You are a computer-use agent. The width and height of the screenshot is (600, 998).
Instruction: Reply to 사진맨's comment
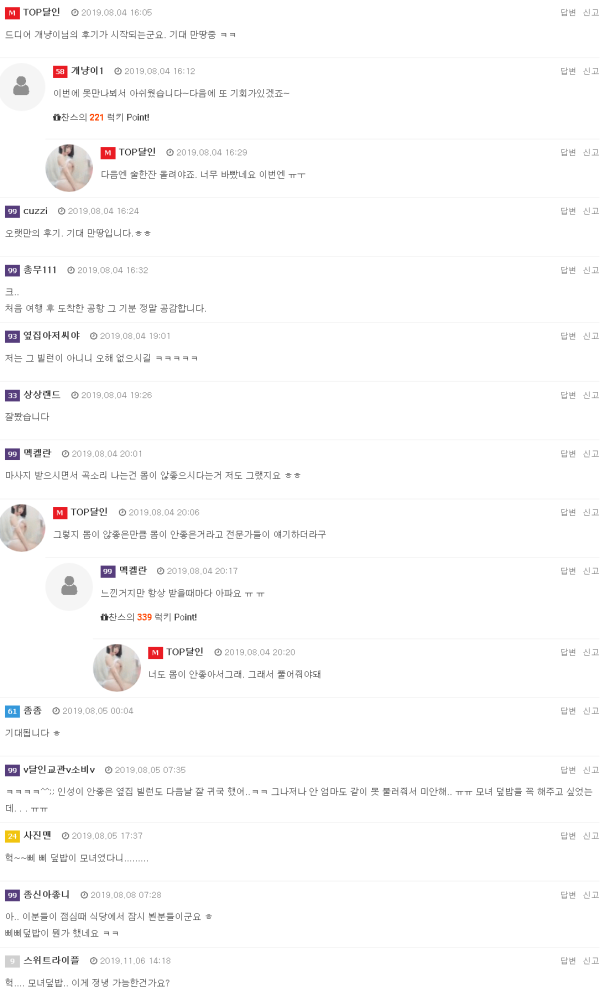tap(567, 835)
